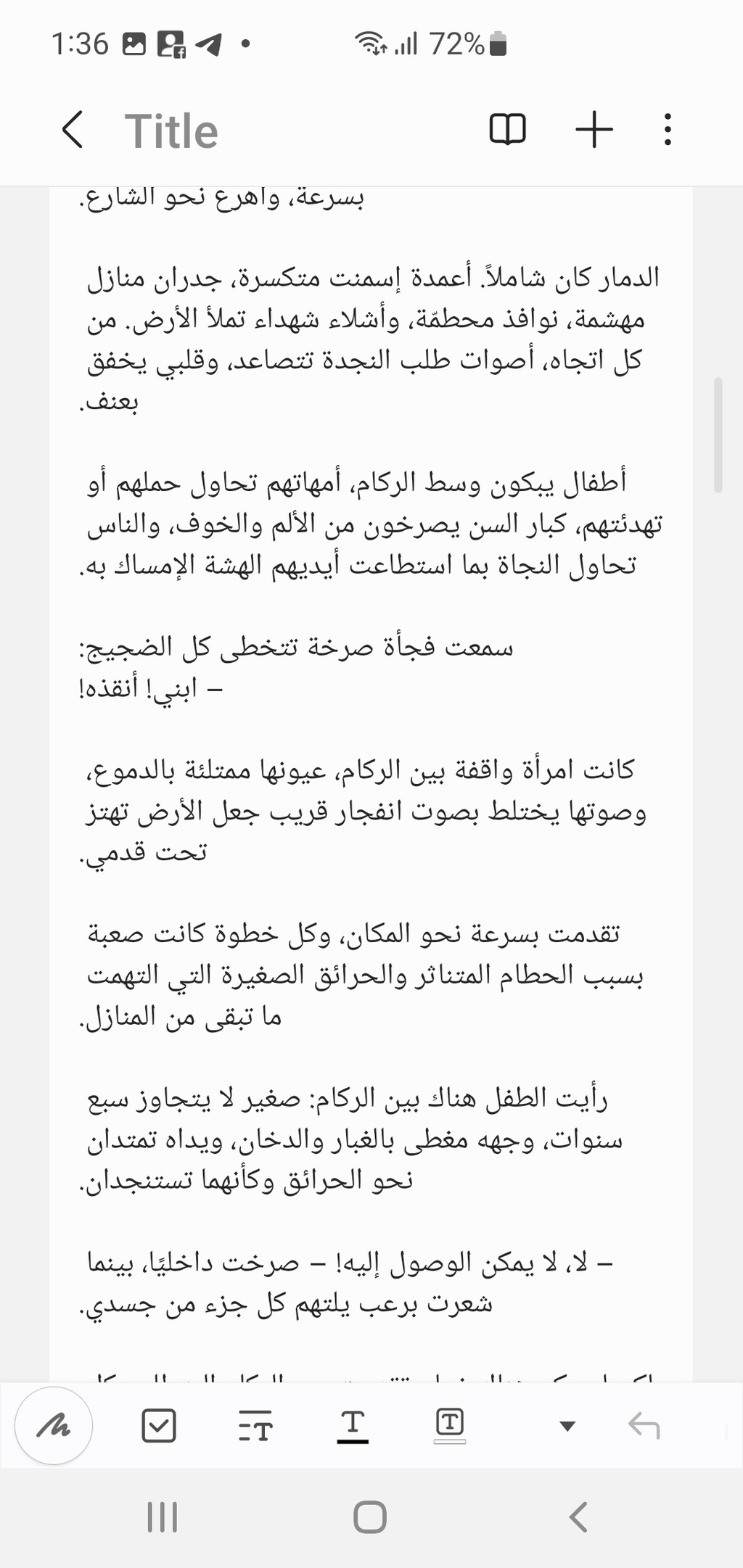Open the three-dot overflow menu

[668, 131]
